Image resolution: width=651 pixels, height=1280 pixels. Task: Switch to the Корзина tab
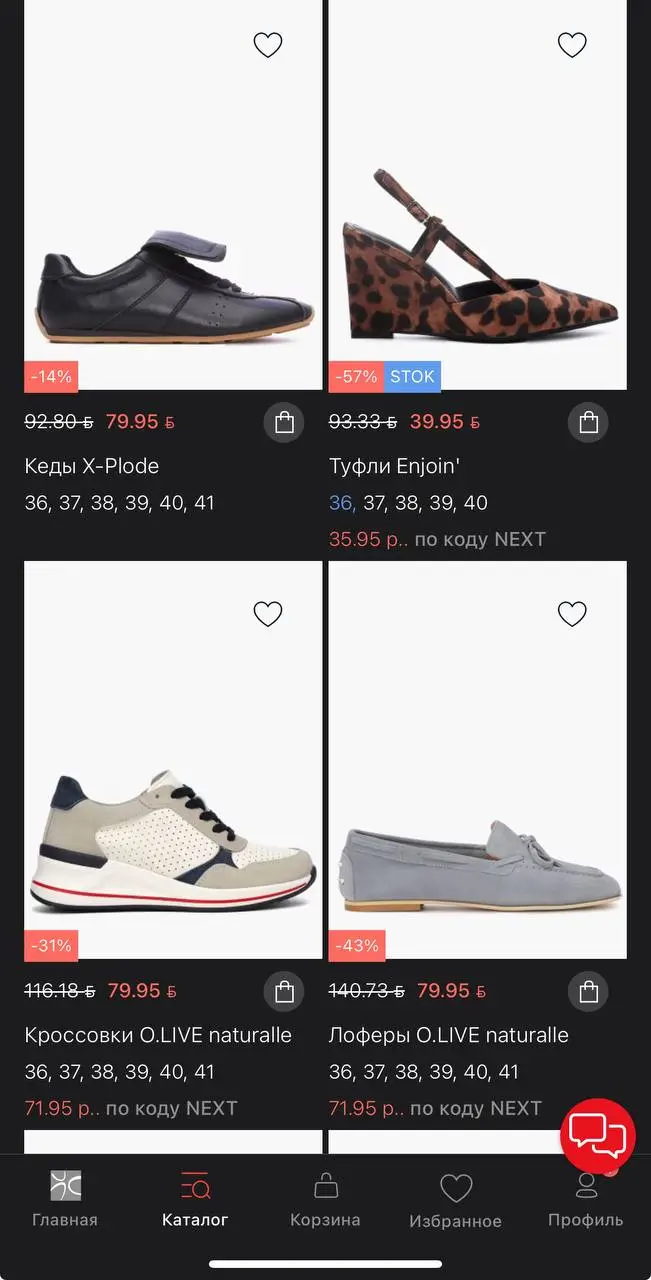pyautogui.click(x=325, y=1198)
